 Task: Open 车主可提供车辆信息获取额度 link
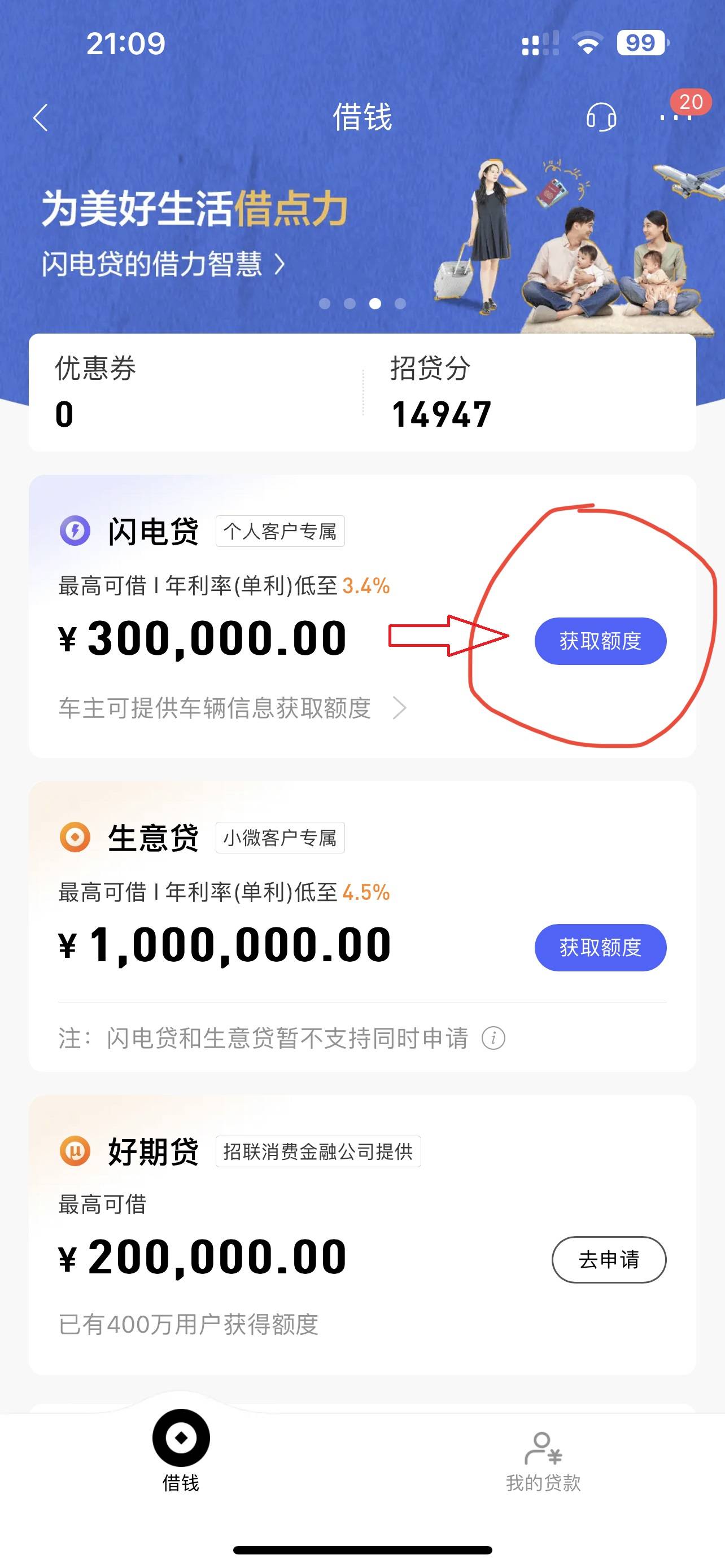[232, 708]
